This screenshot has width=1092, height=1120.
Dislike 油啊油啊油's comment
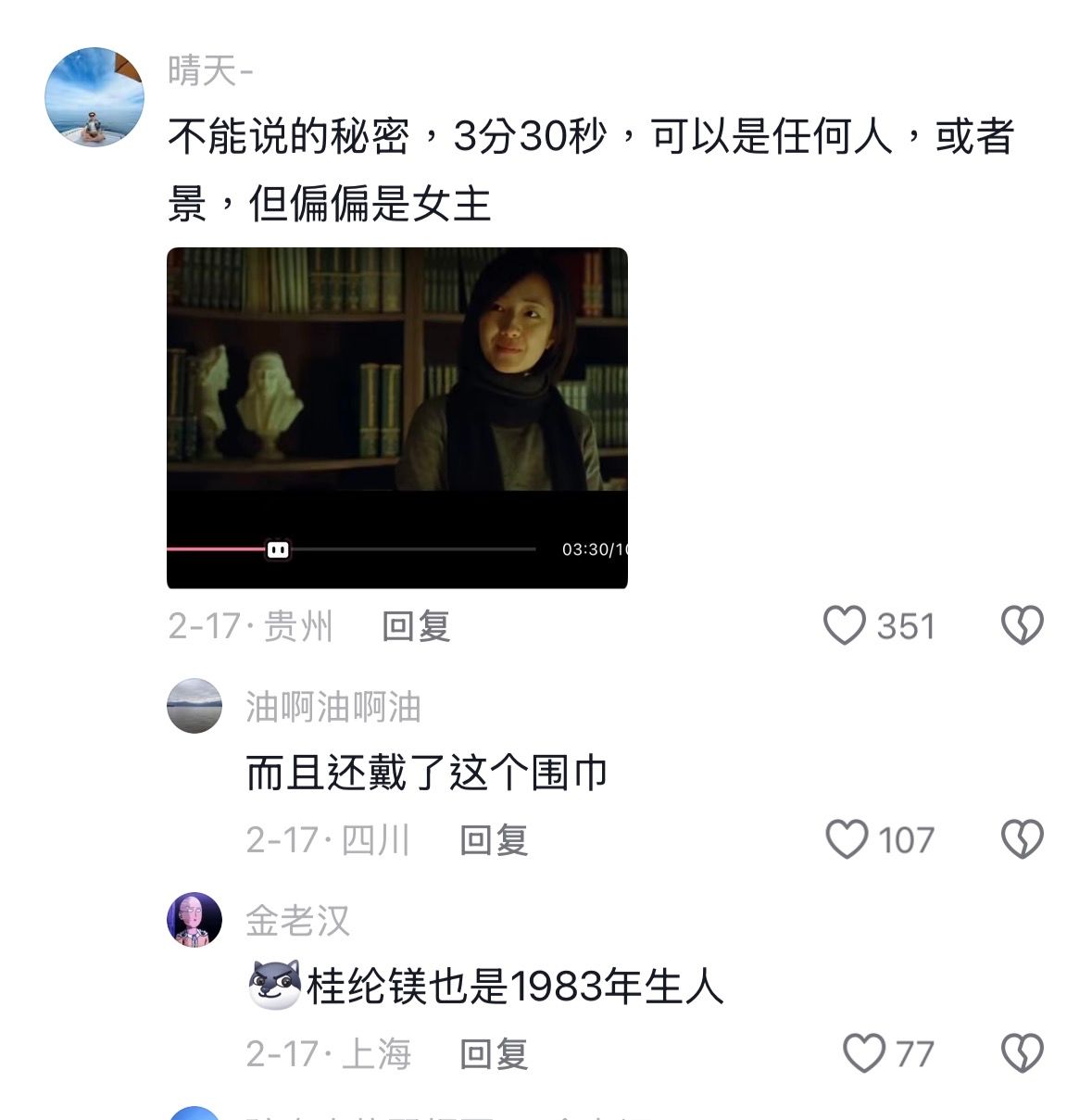[x=1022, y=839]
